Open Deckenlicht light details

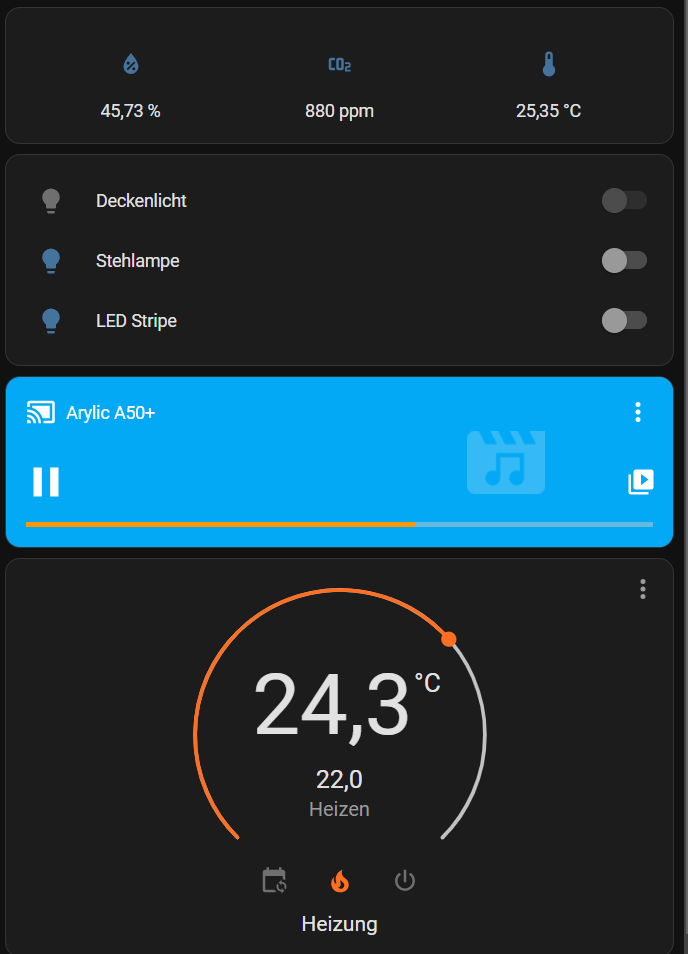click(x=141, y=201)
